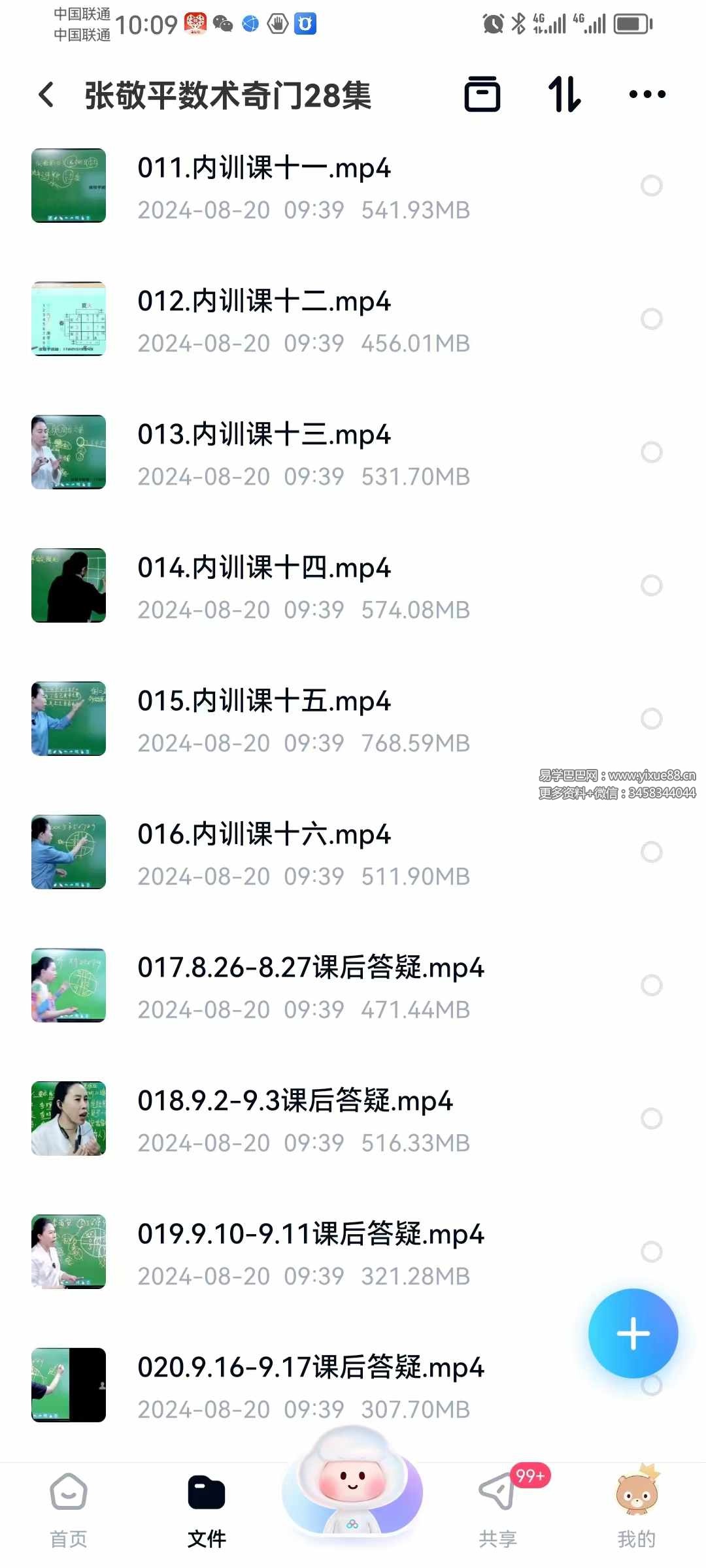Tap the transfer list icon in the top bar

point(484,95)
